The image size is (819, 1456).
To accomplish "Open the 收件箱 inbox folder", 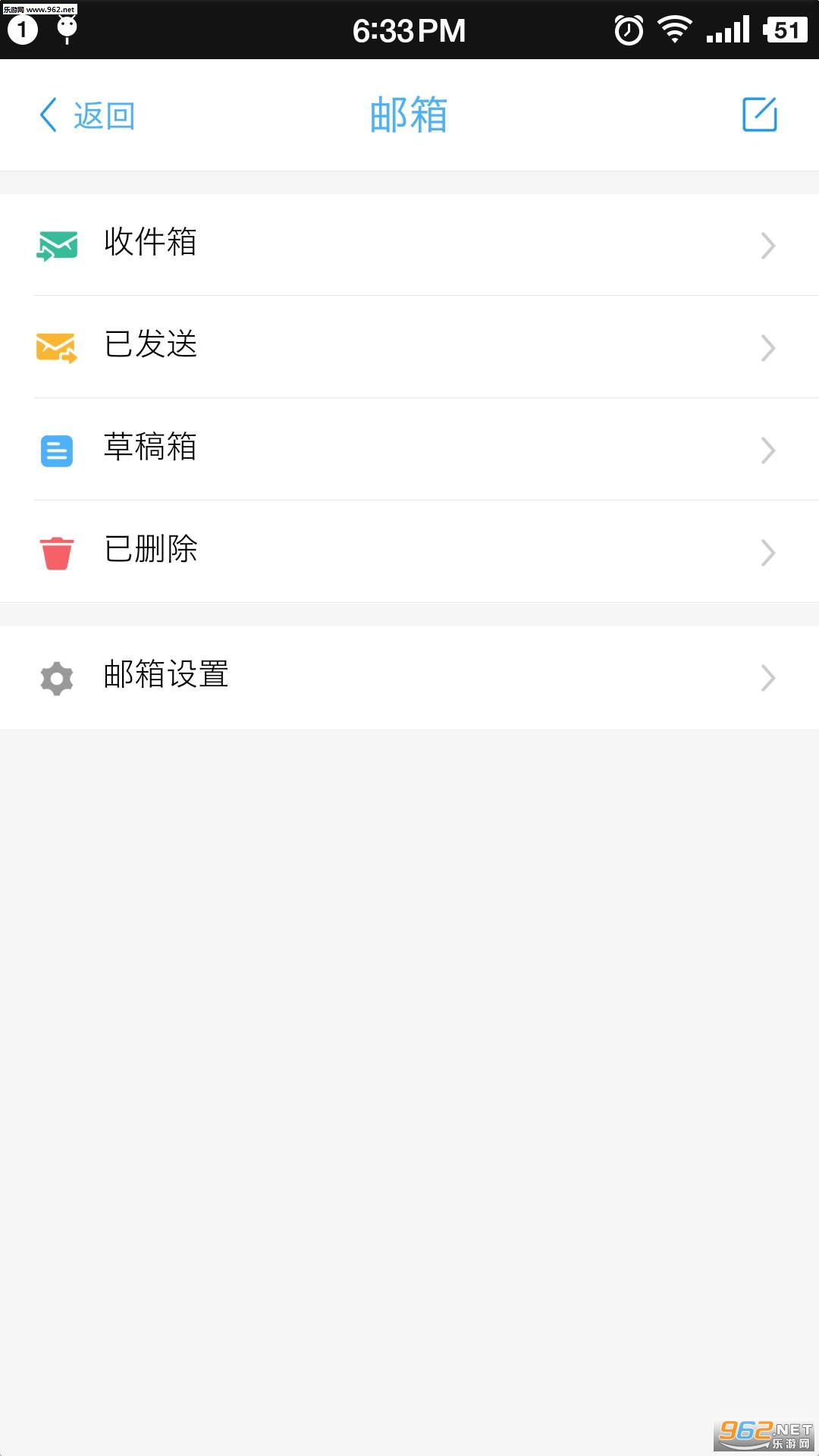I will (x=409, y=244).
